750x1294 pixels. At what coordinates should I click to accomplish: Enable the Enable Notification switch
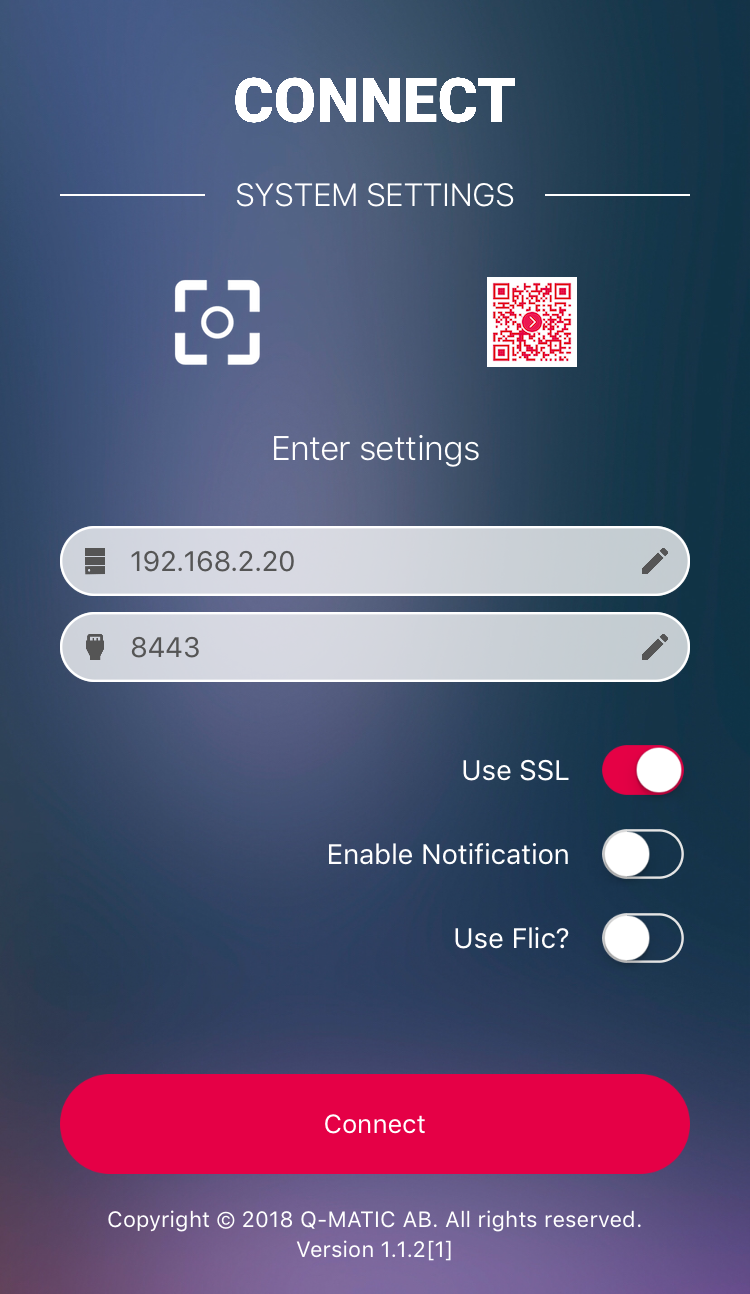[x=643, y=855]
